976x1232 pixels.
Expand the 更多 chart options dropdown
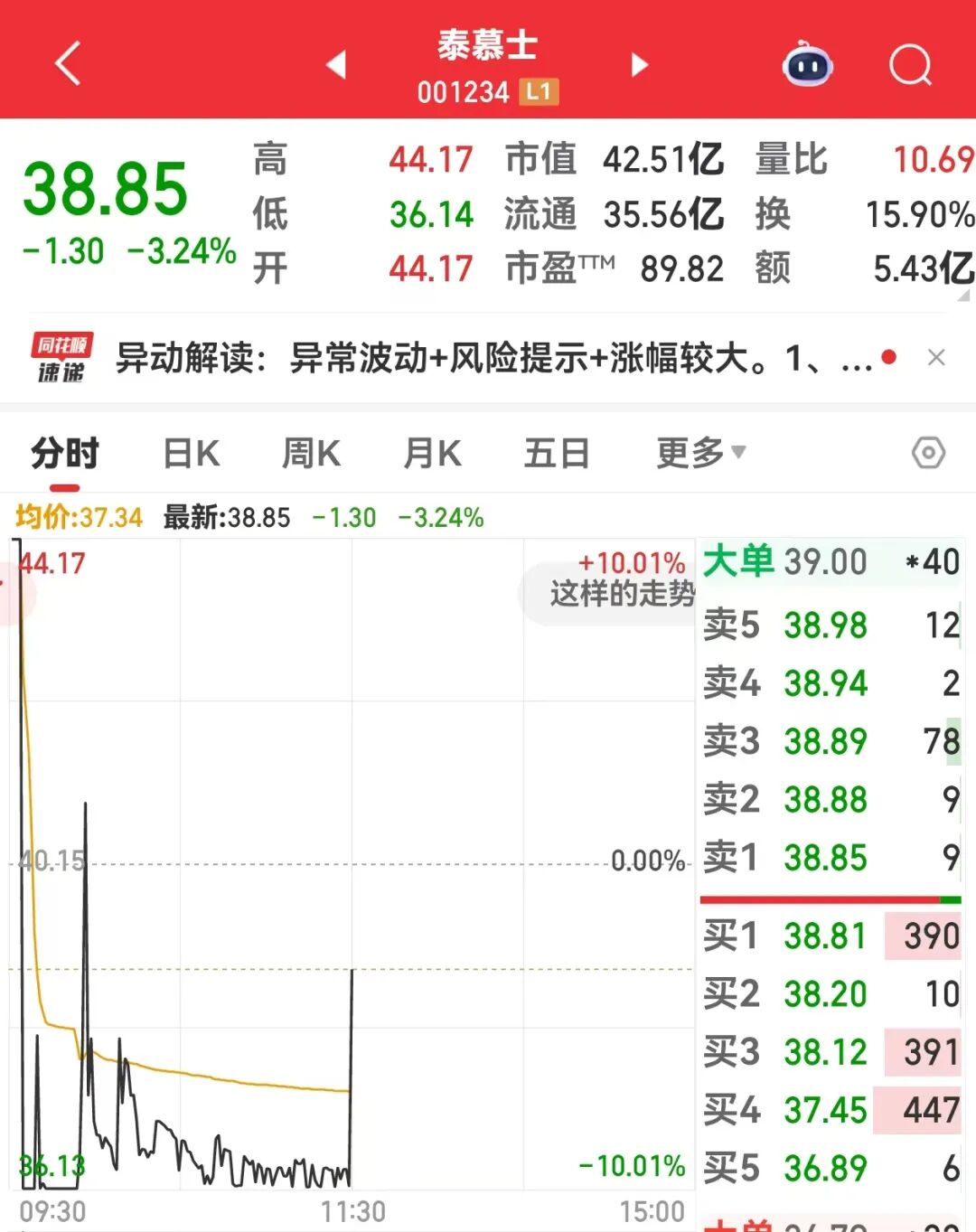tap(701, 453)
